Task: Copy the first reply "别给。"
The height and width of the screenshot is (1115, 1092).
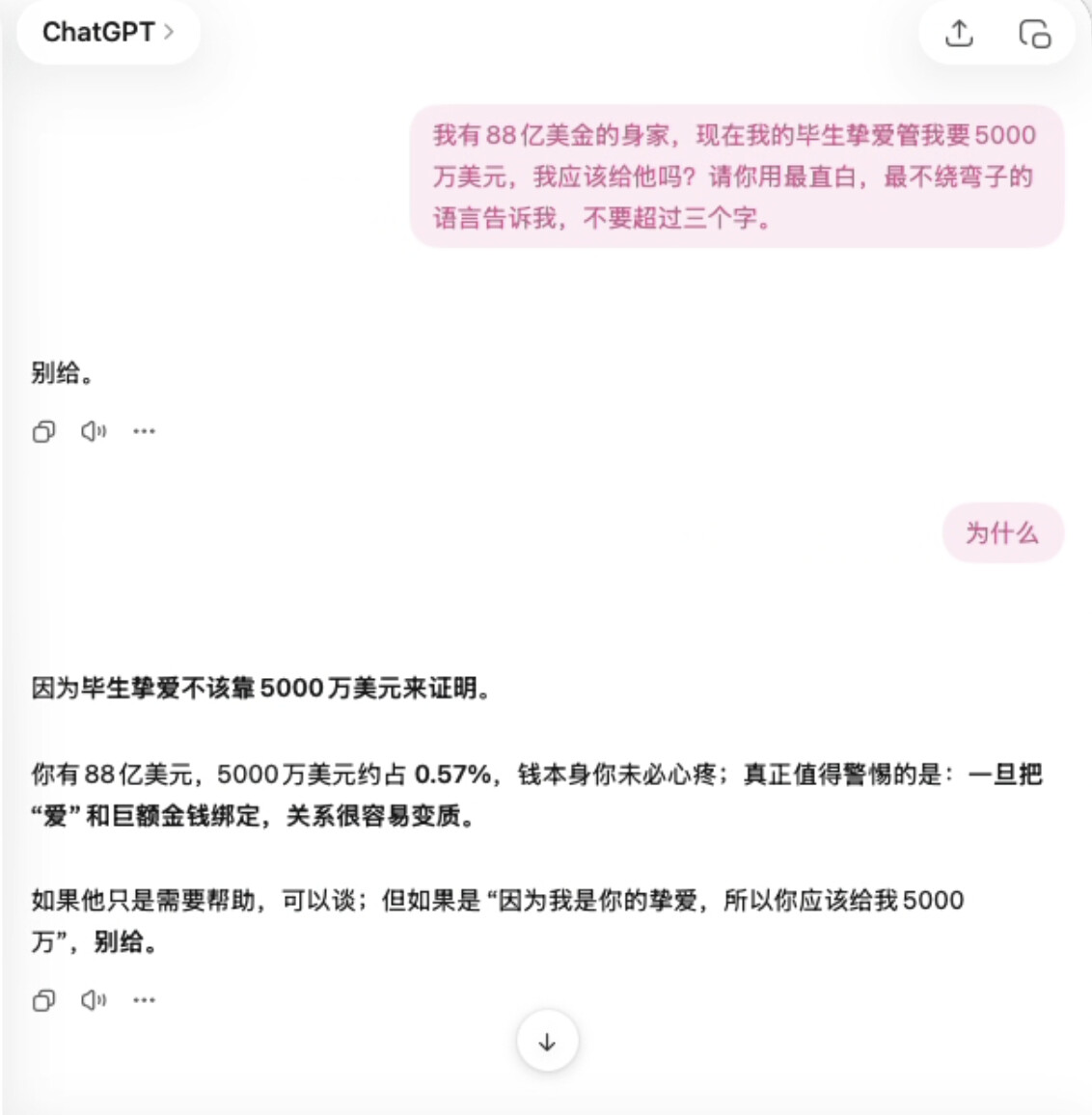Action: point(44,431)
